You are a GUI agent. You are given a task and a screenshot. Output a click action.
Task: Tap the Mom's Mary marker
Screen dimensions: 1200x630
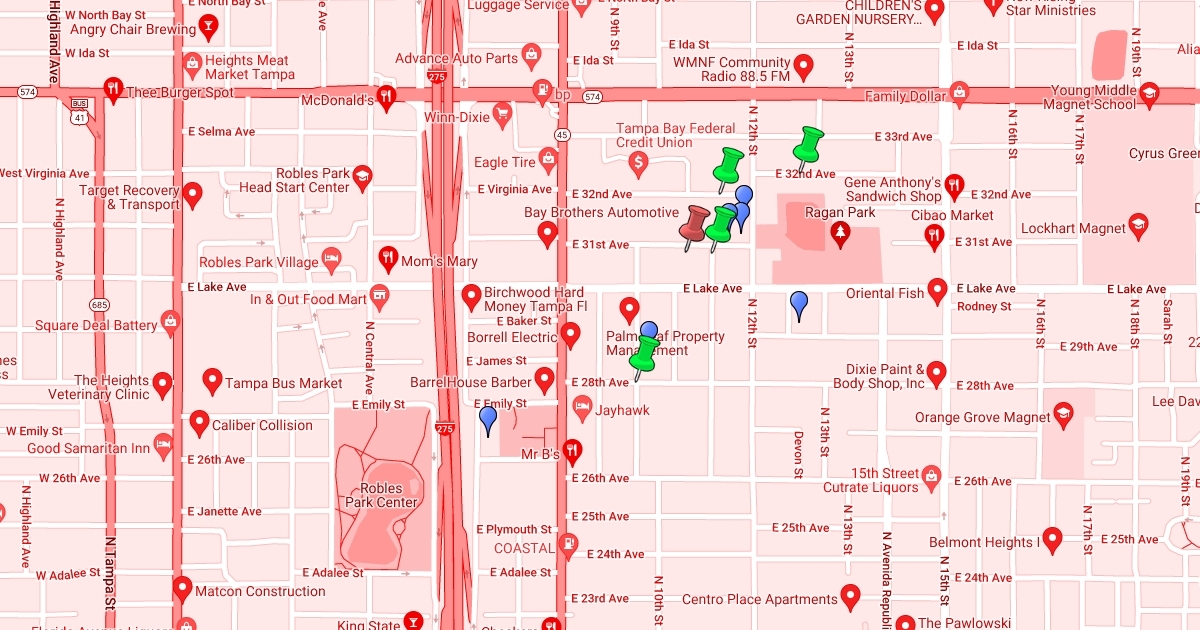click(389, 258)
